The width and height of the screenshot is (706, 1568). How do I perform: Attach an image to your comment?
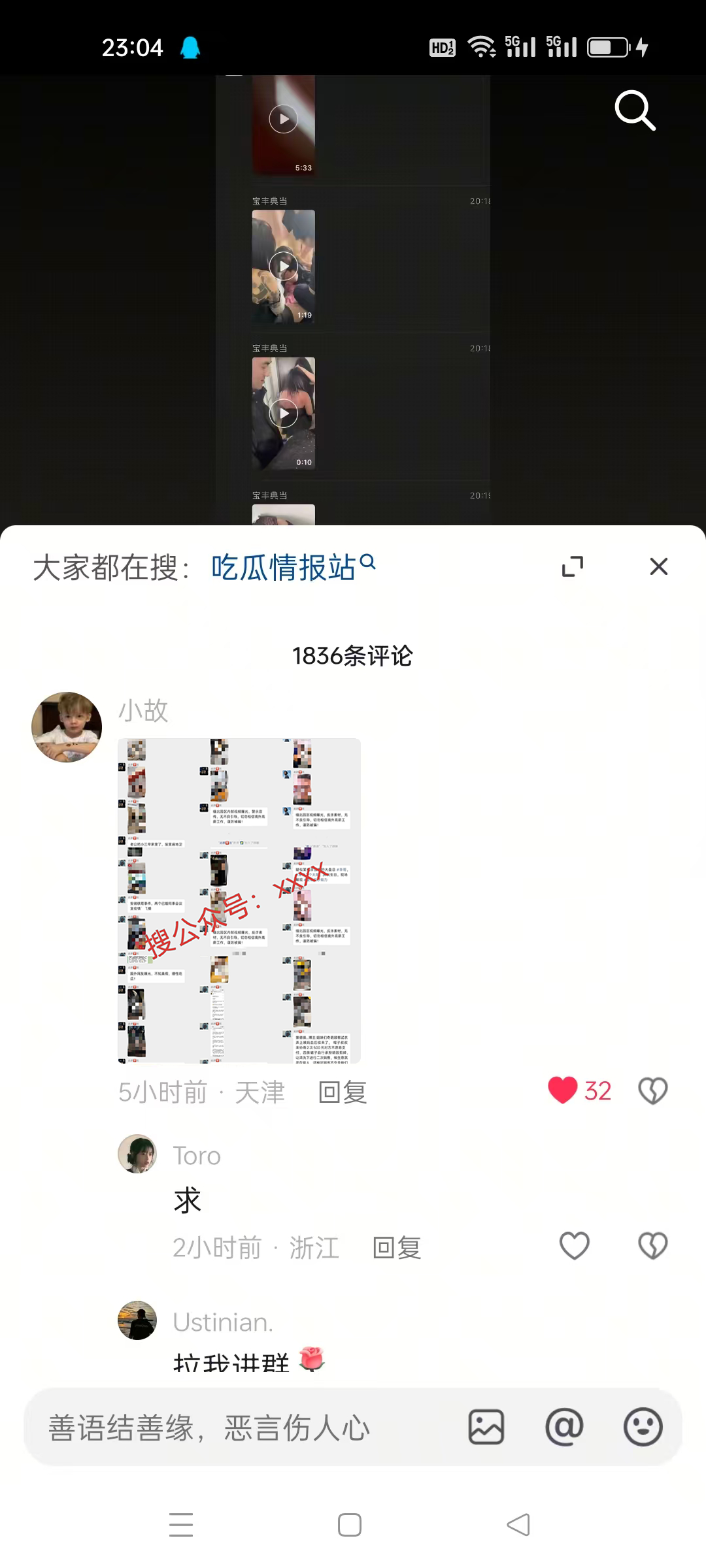point(486,1427)
